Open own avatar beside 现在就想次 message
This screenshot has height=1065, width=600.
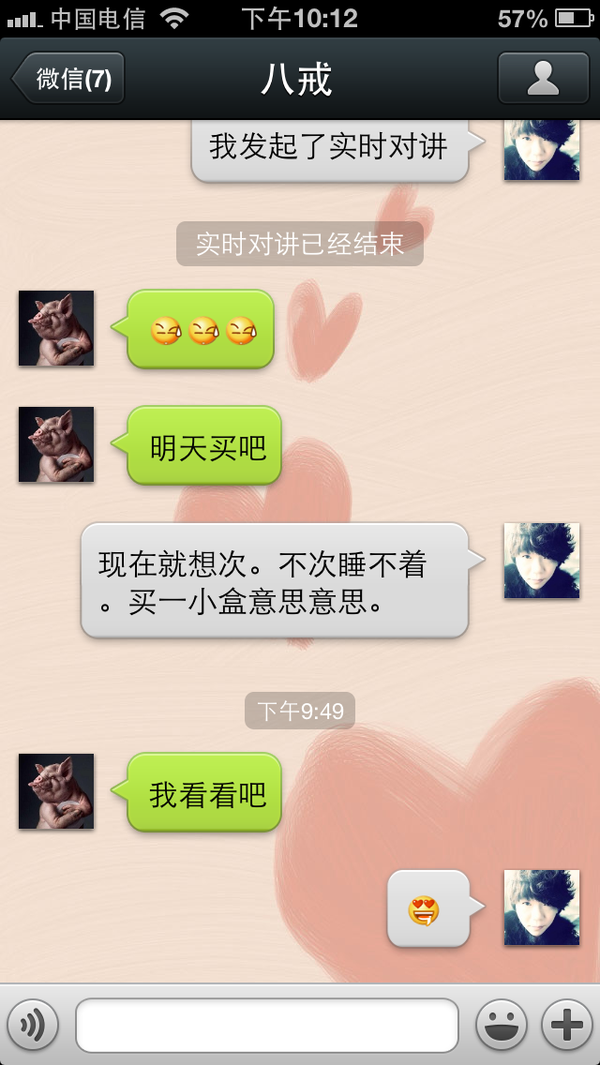pyautogui.click(x=542, y=560)
